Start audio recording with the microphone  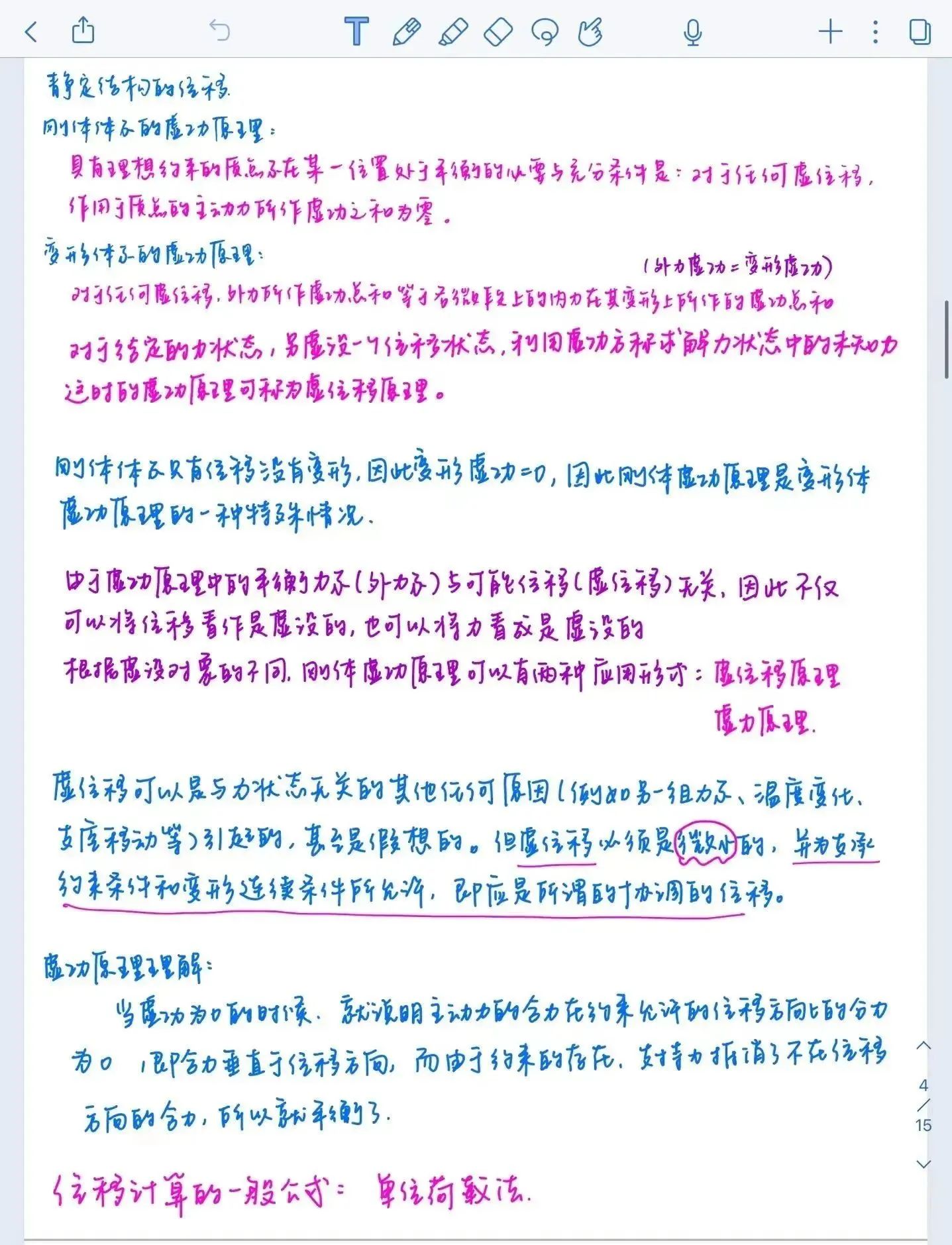coord(693,32)
